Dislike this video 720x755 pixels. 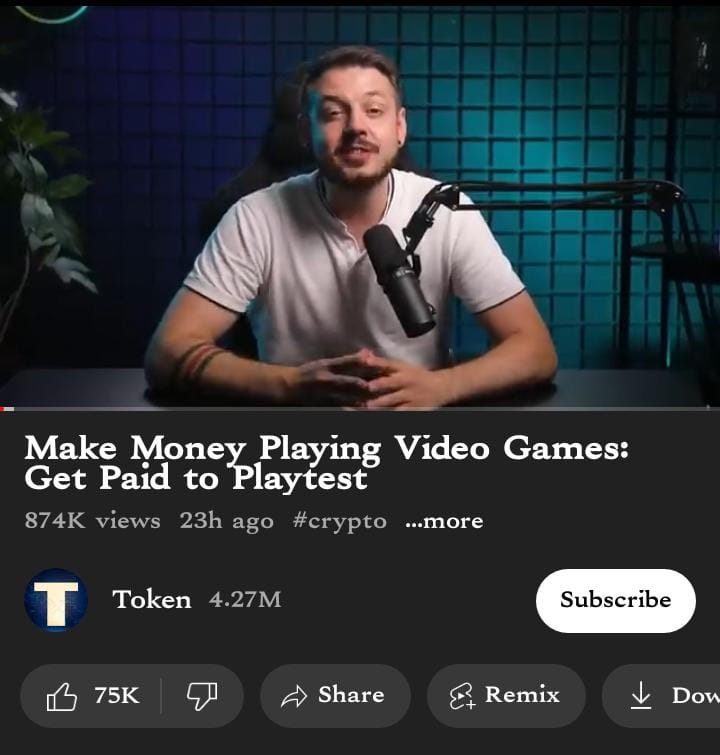tap(202, 696)
